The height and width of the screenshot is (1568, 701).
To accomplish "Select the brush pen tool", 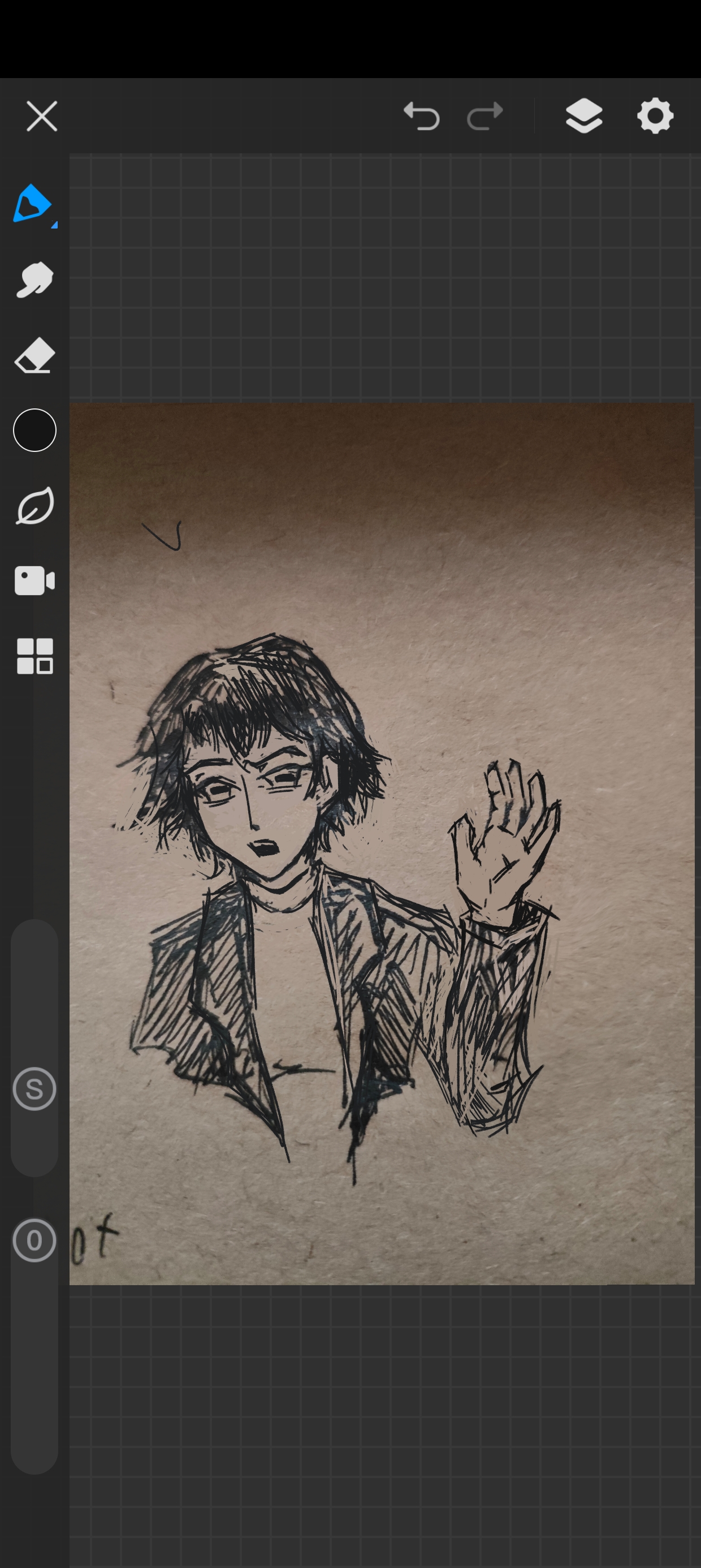I will coord(33,204).
